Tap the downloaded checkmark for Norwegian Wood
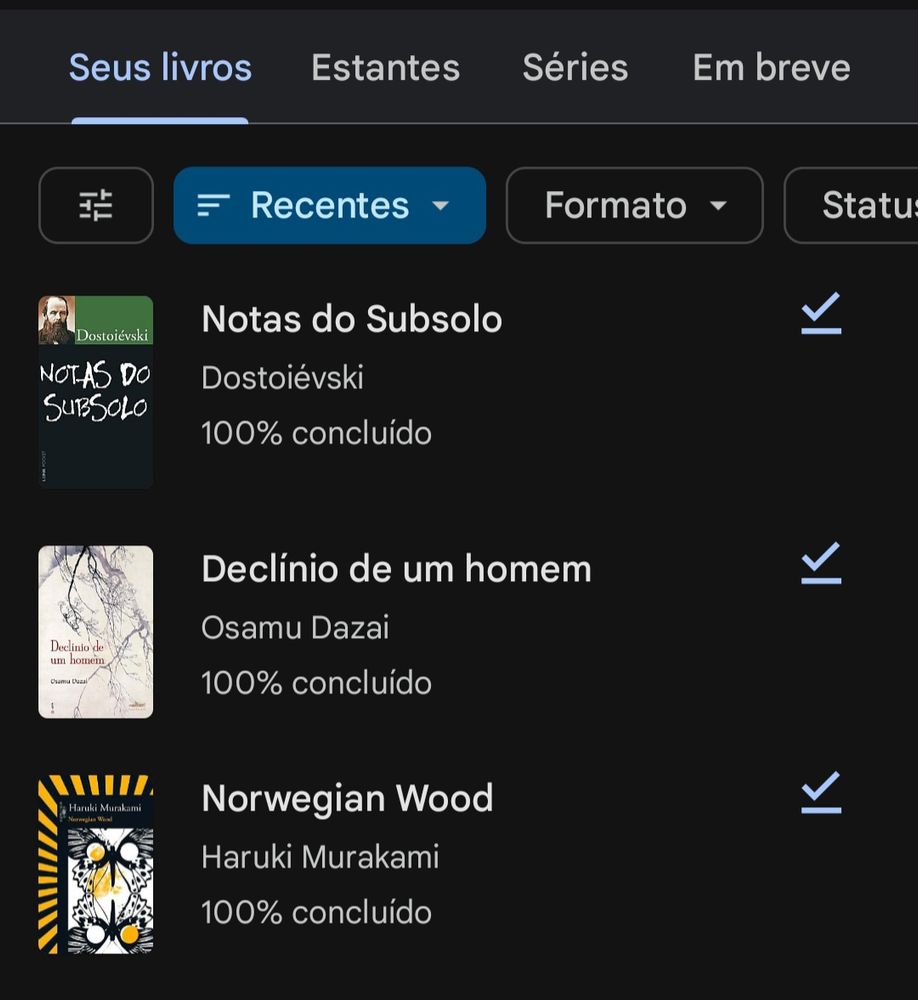The height and width of the screenshot is (1000, 918). (821, 793)
